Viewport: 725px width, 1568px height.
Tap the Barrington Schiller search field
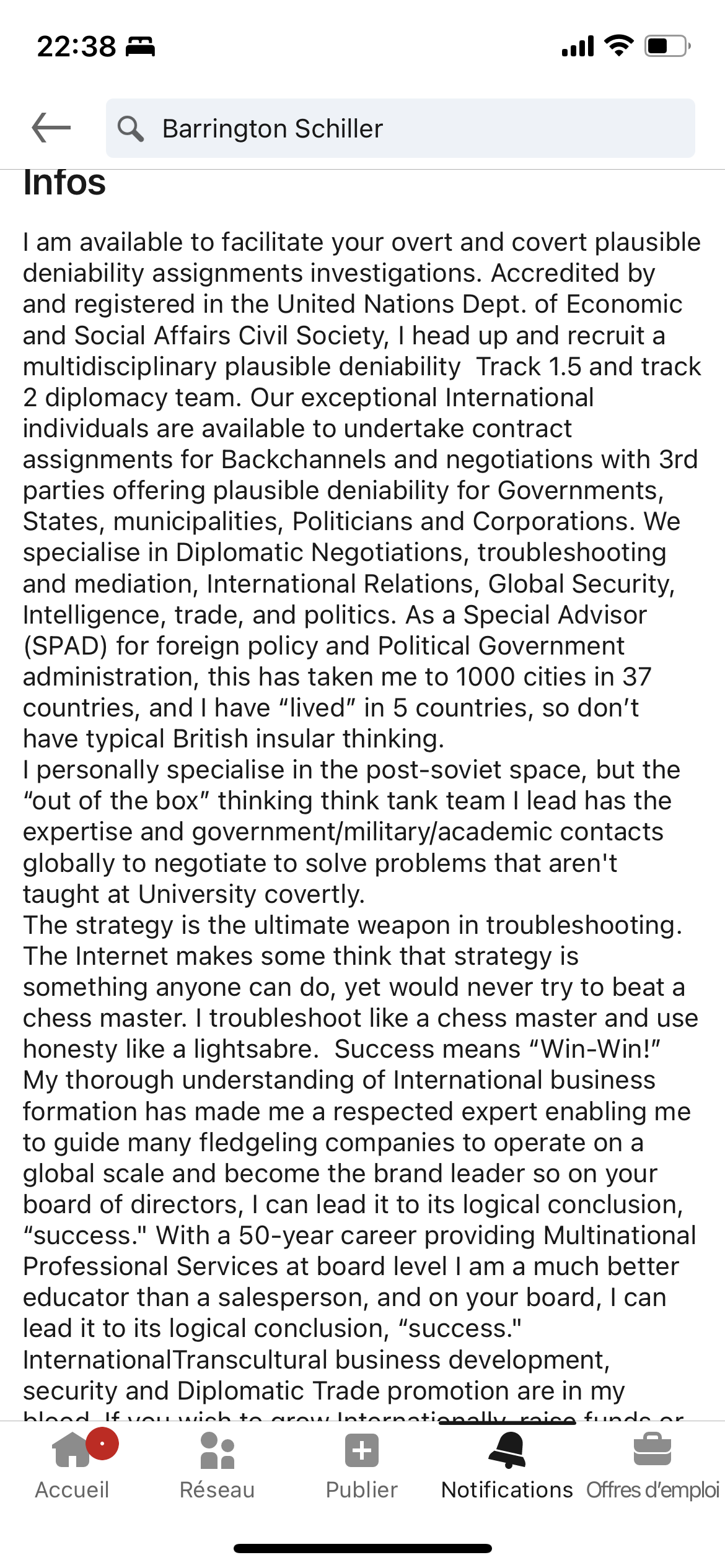click(400, 128)
